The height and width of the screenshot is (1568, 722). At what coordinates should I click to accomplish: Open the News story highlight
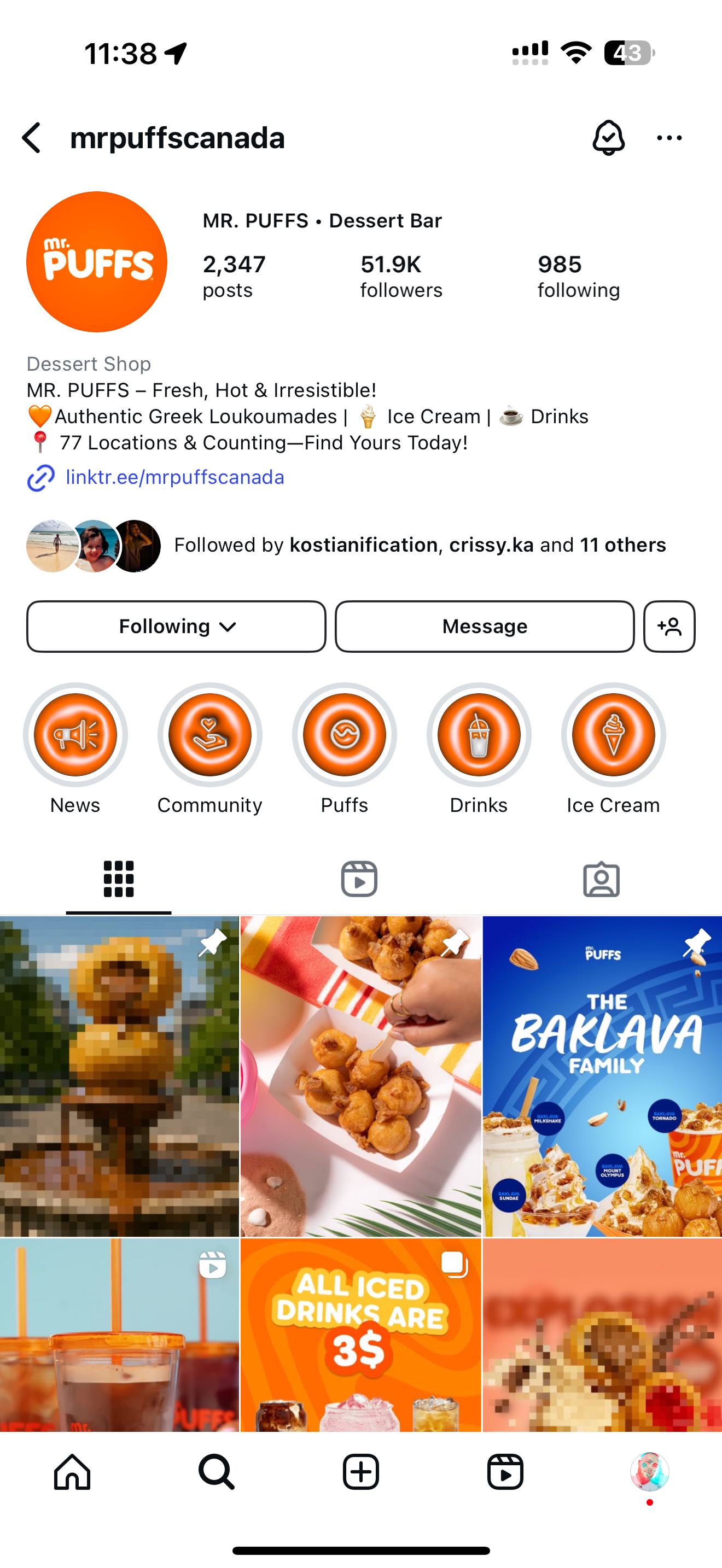click(x=75, y=735)
